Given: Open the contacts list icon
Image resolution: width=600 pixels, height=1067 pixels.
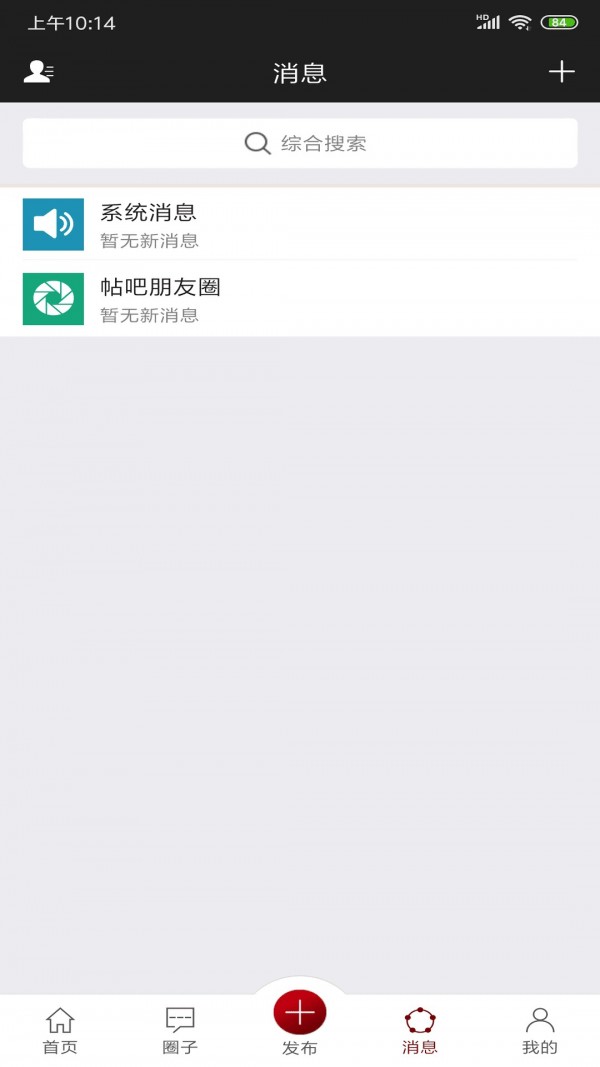Looking at the screenshot, I should pos(39,71).
